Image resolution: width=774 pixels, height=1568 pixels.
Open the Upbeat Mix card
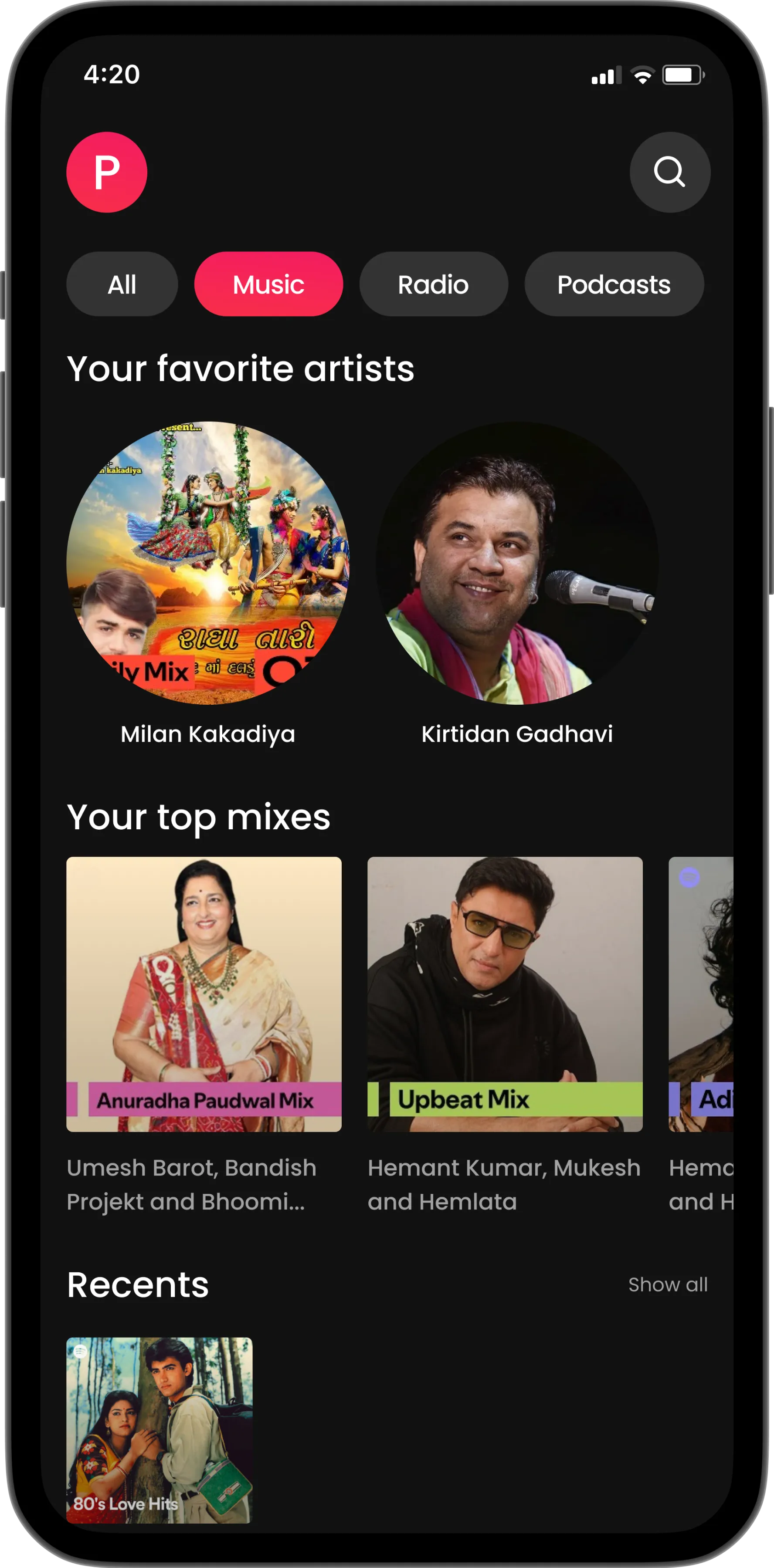coord(505,994)
